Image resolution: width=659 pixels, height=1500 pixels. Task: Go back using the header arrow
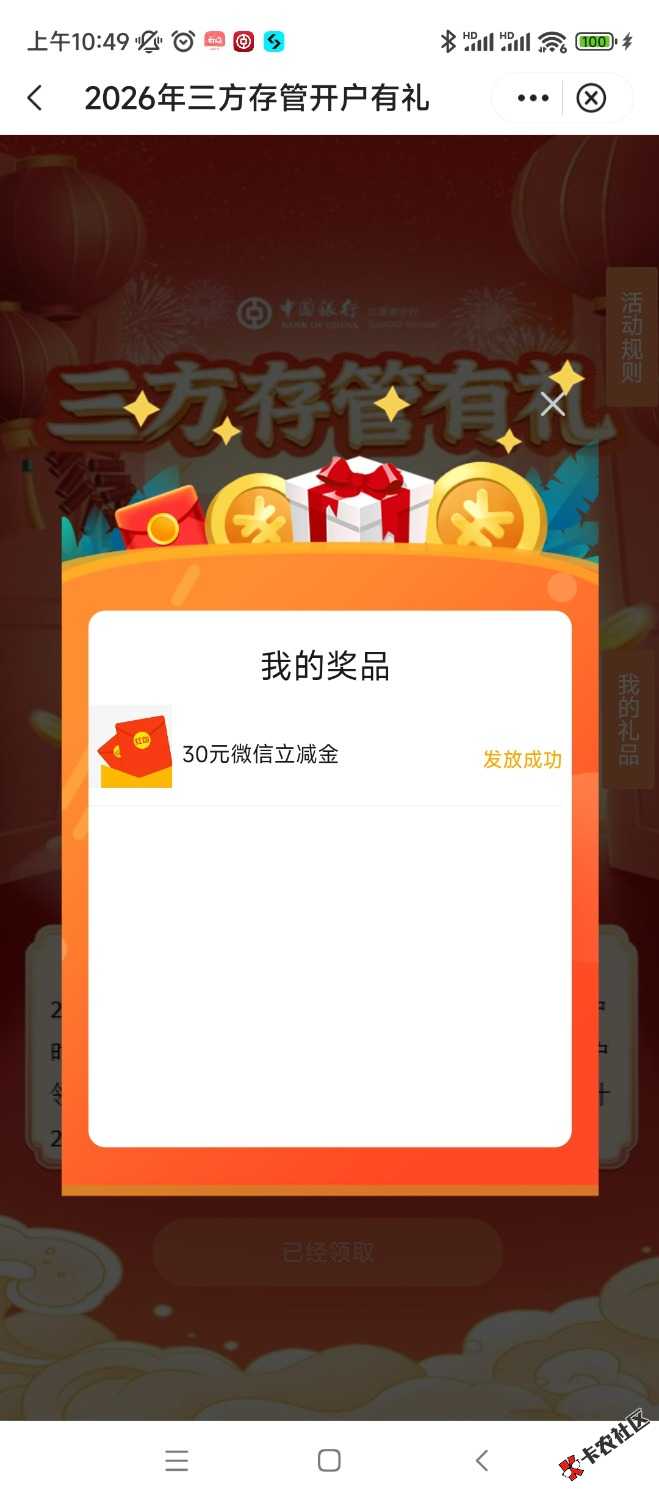coord(35,98)
